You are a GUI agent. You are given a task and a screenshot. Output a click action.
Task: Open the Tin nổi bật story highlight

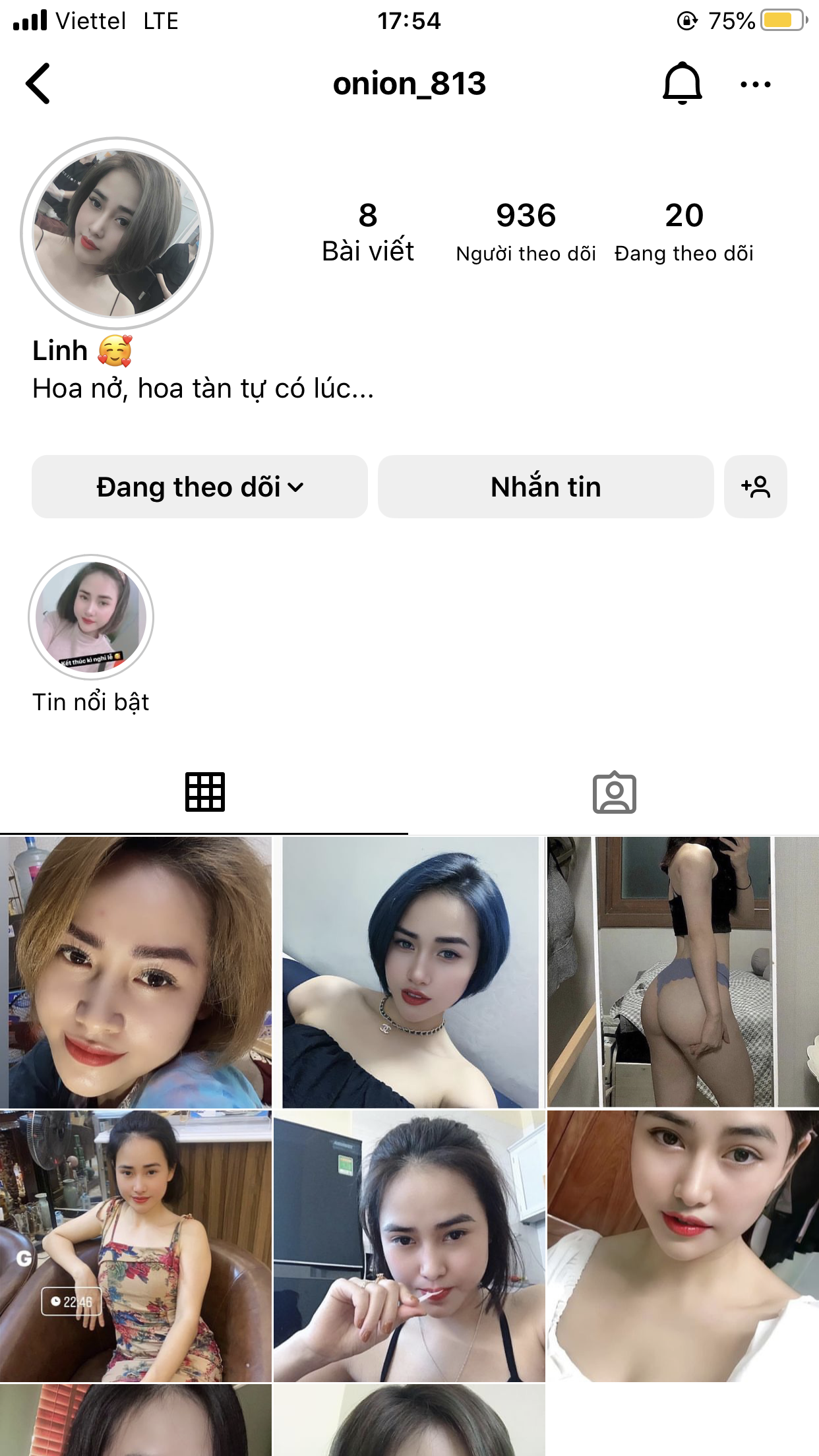(91, 617)
